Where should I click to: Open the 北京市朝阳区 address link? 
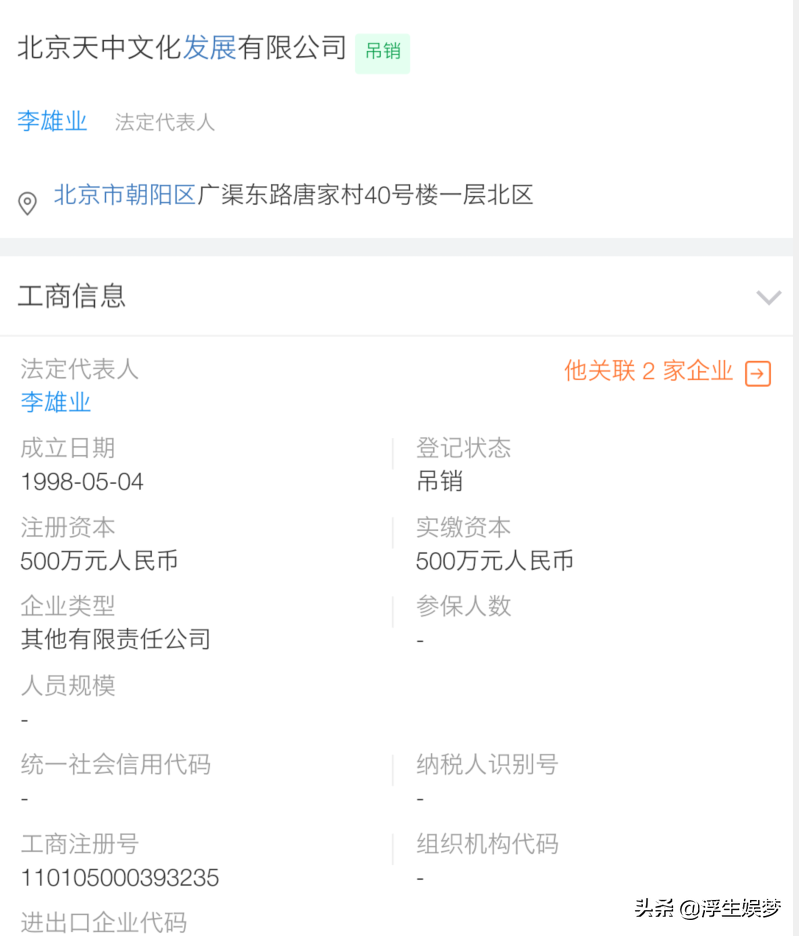[x=125, y=195]
